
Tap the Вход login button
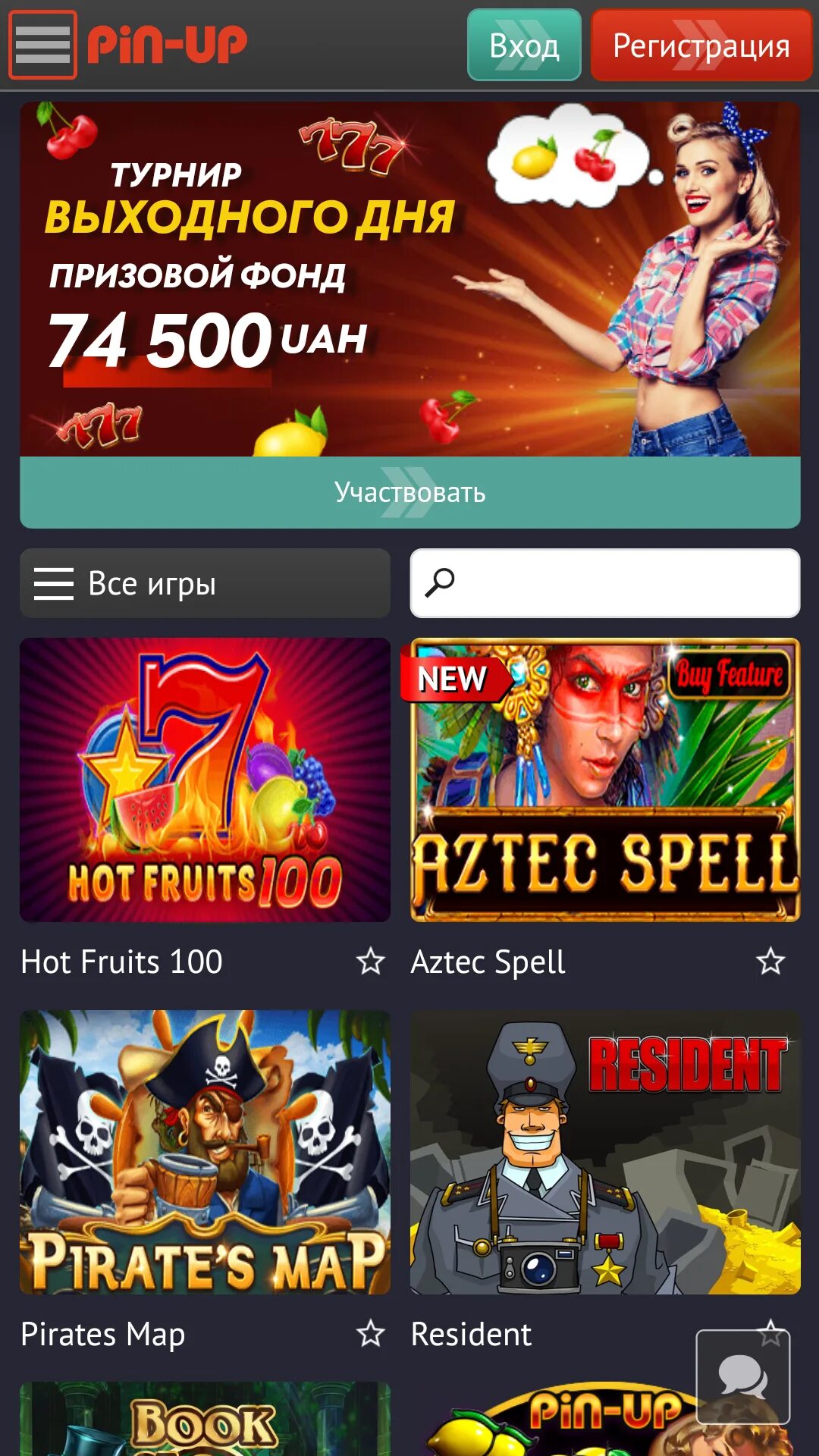pos(524,45)
